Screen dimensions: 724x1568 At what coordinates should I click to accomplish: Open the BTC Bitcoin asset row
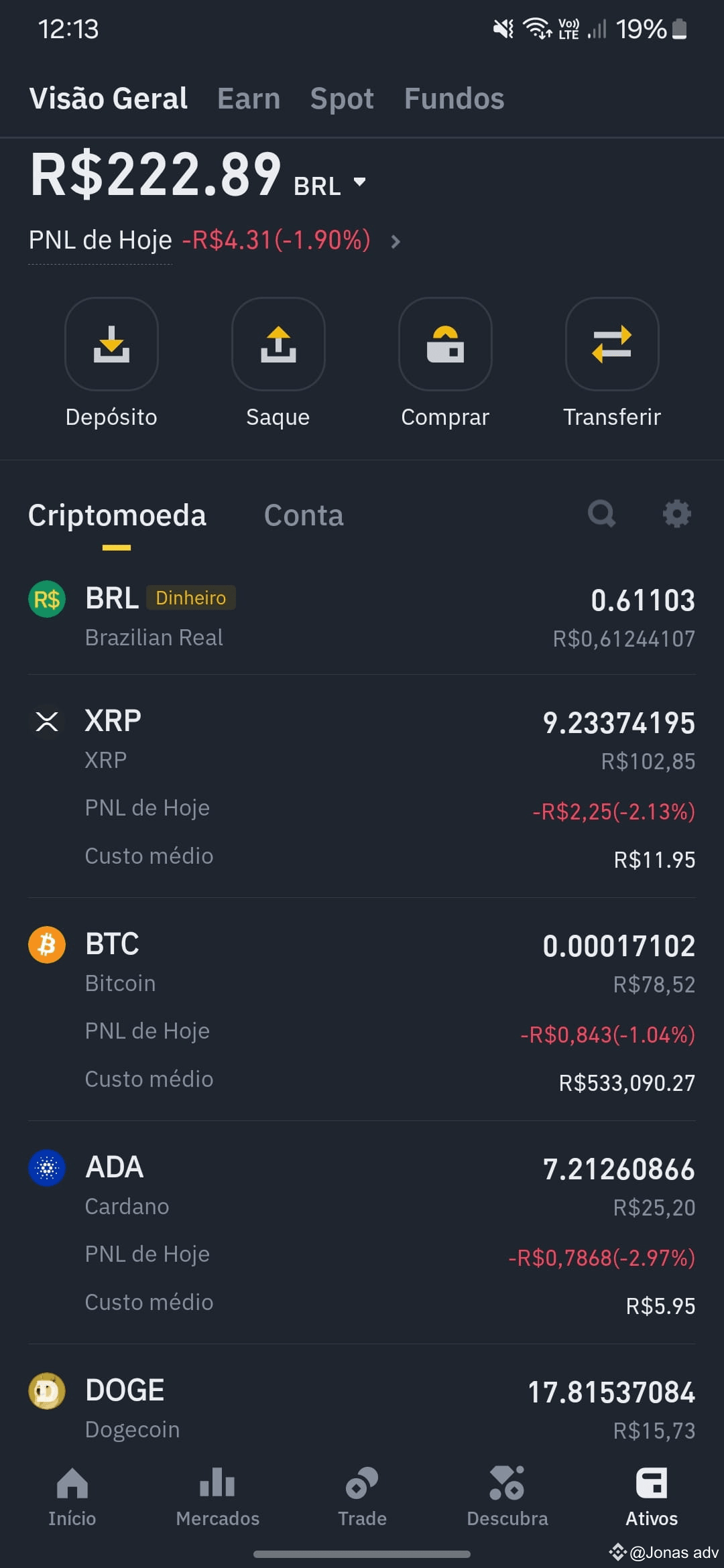pos(362,1010)
